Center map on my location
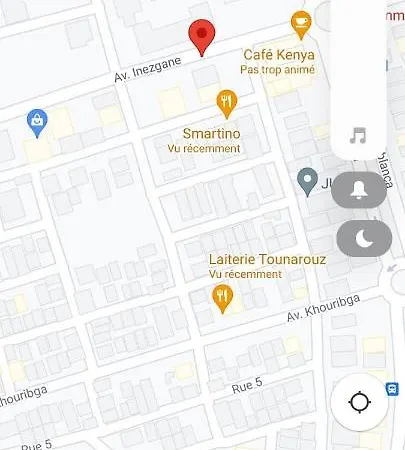Screen dimensions: 405x450 tap(360, 402)
